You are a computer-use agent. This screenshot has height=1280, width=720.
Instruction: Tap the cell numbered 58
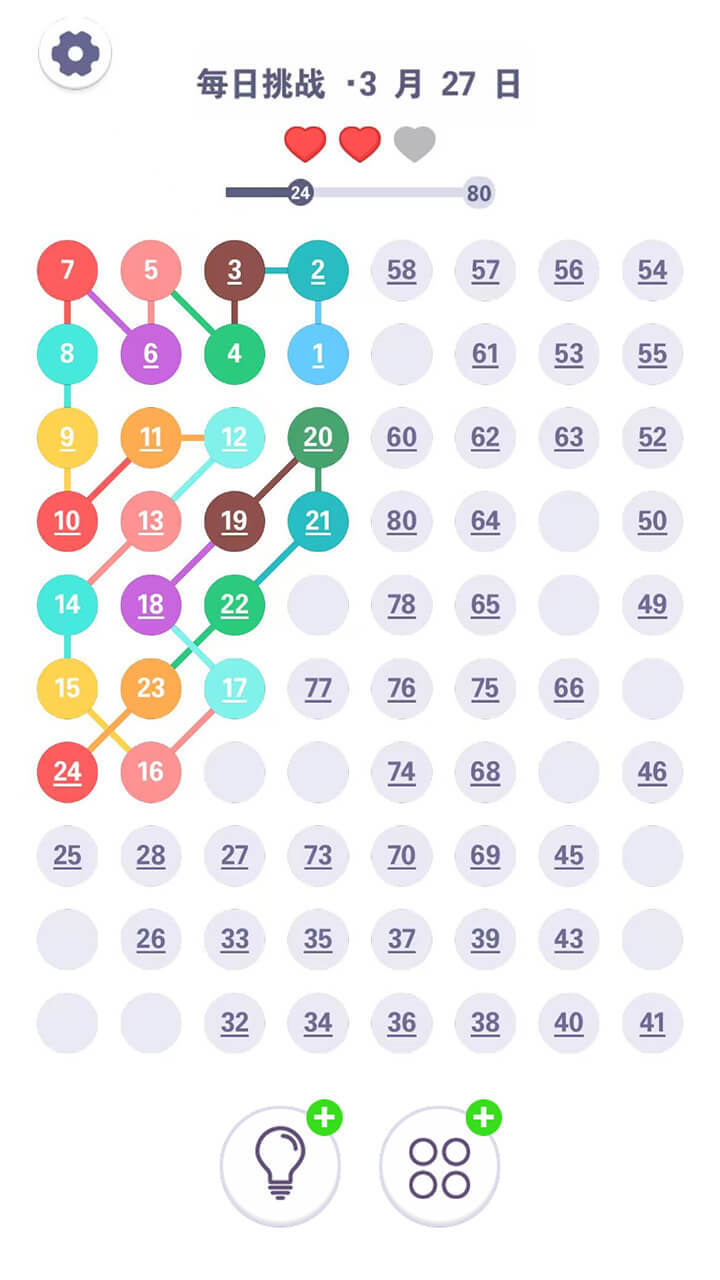click(x=402, y=270)
